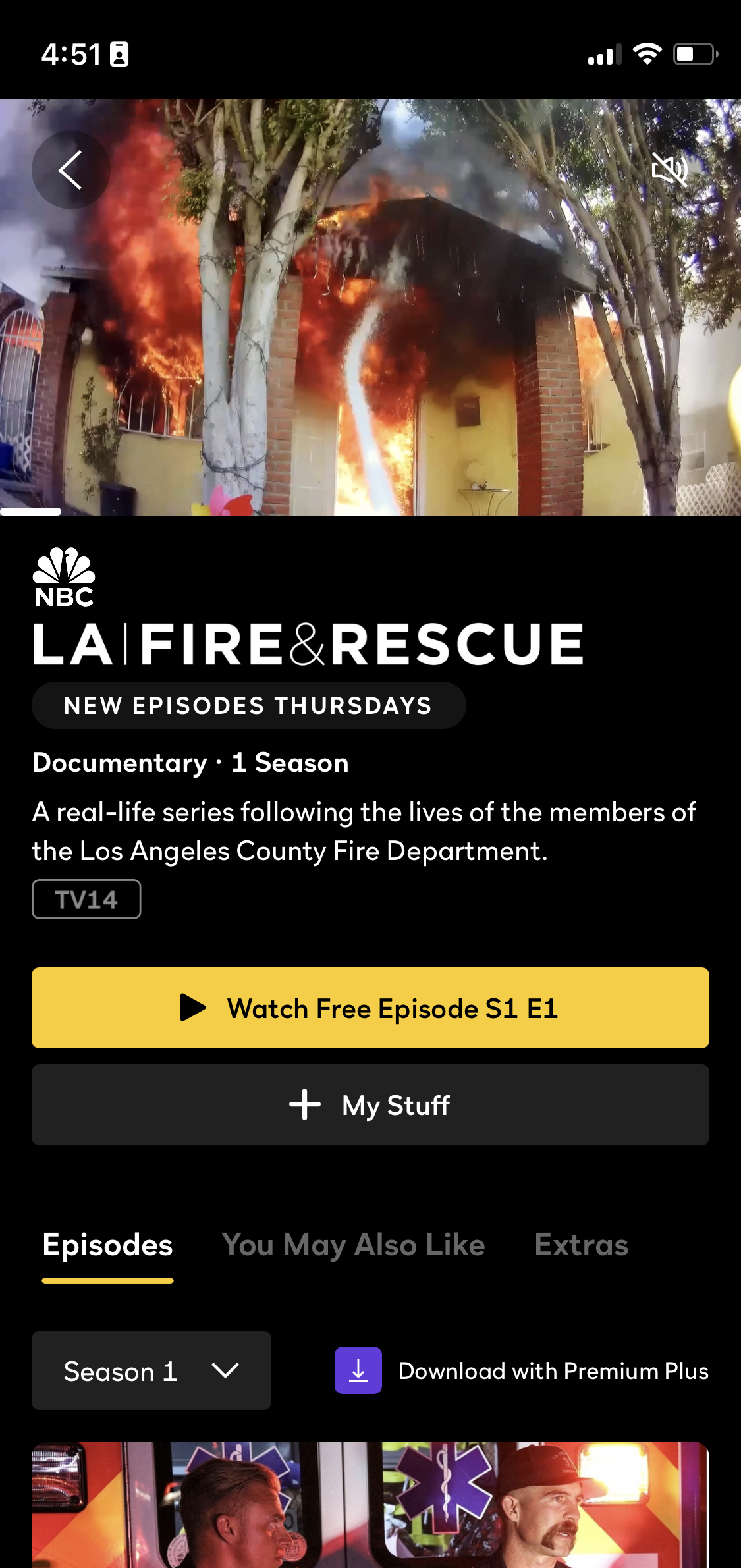Watch Free Episode S1 E1
The height and width of the screenshot is (1568, 741).
pyautogui.click(x=370, y=1008)
